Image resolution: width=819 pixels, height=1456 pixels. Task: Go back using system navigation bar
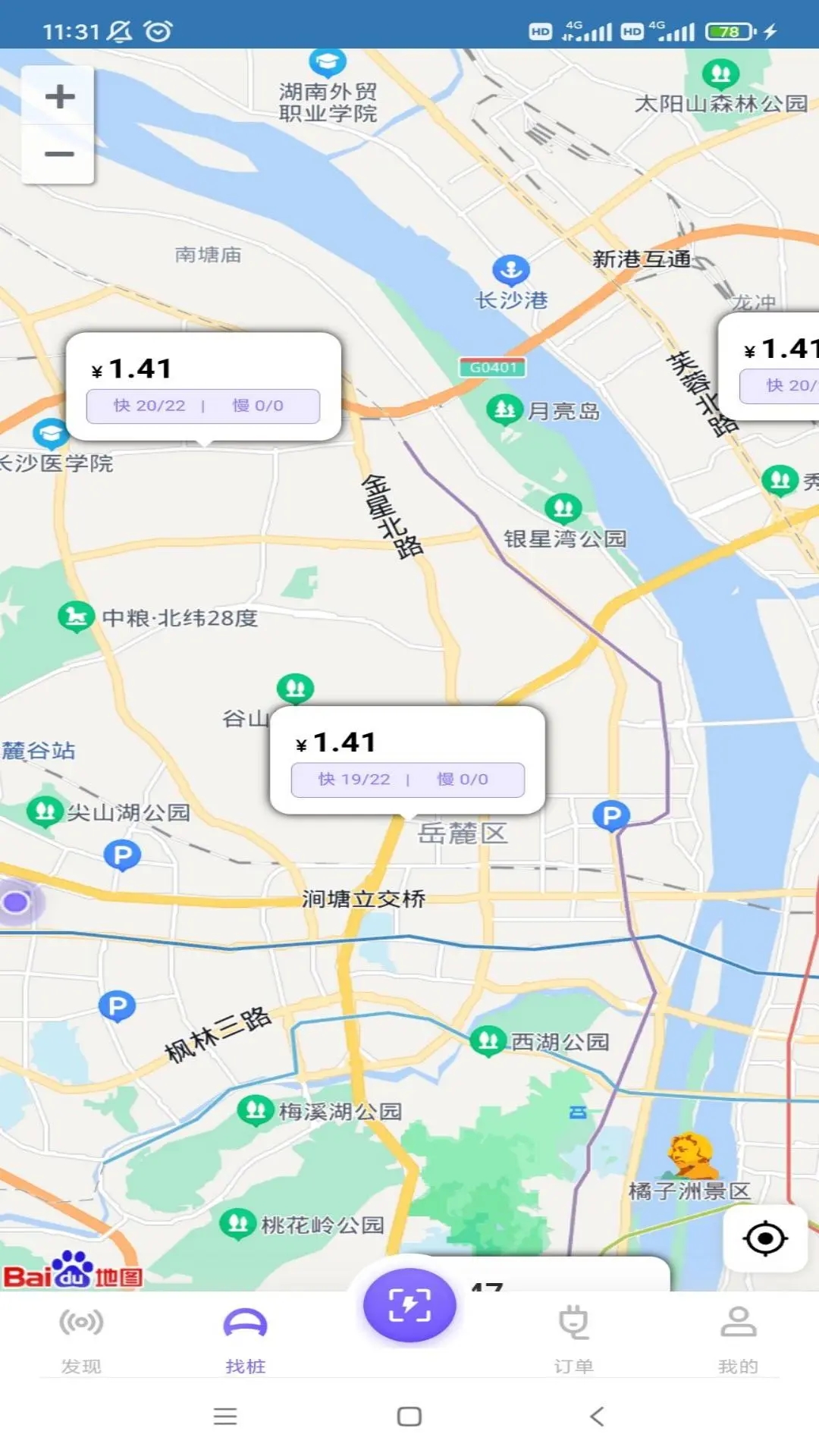point(597,1416)
